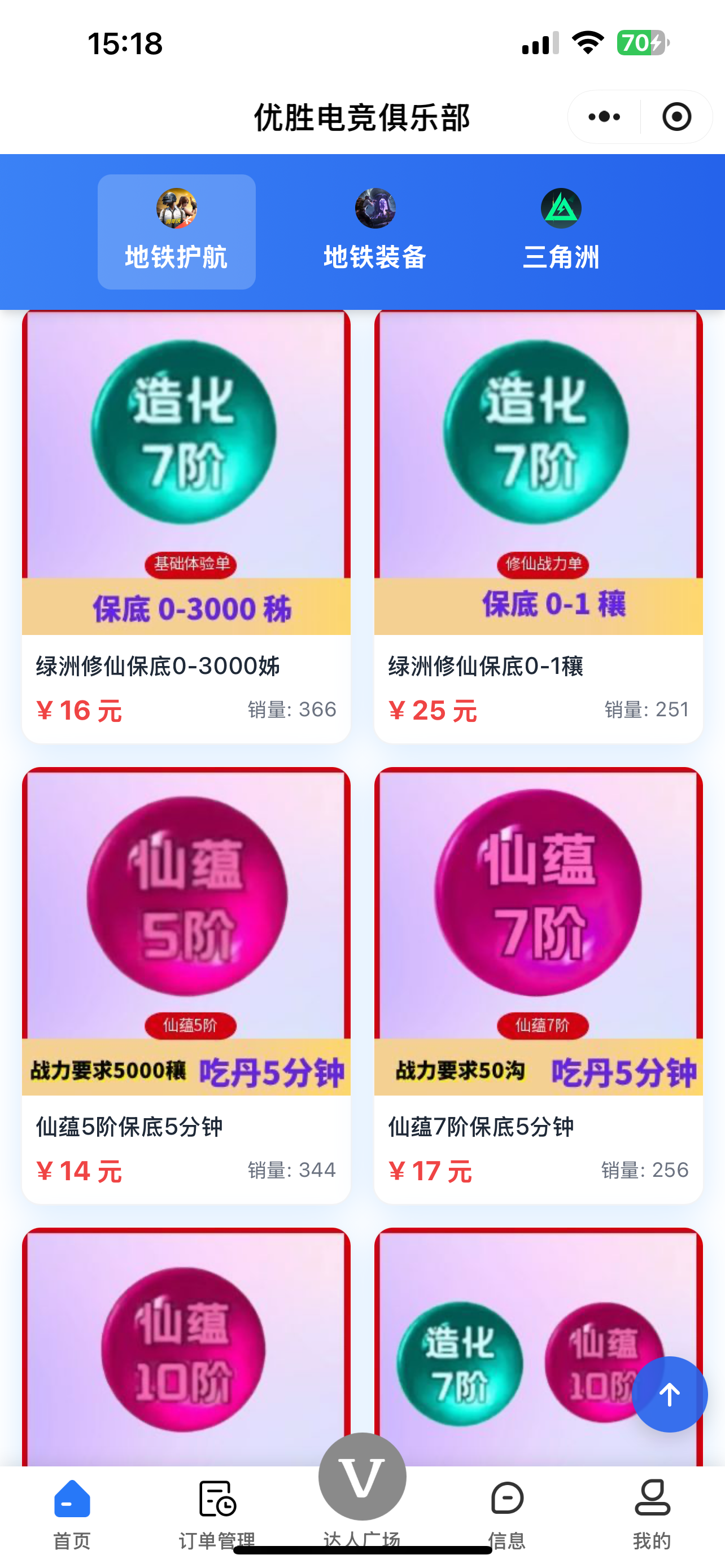Close the mini program with the circle button
This screenshot has width=725, height=1568.
[x=676, y=117]
